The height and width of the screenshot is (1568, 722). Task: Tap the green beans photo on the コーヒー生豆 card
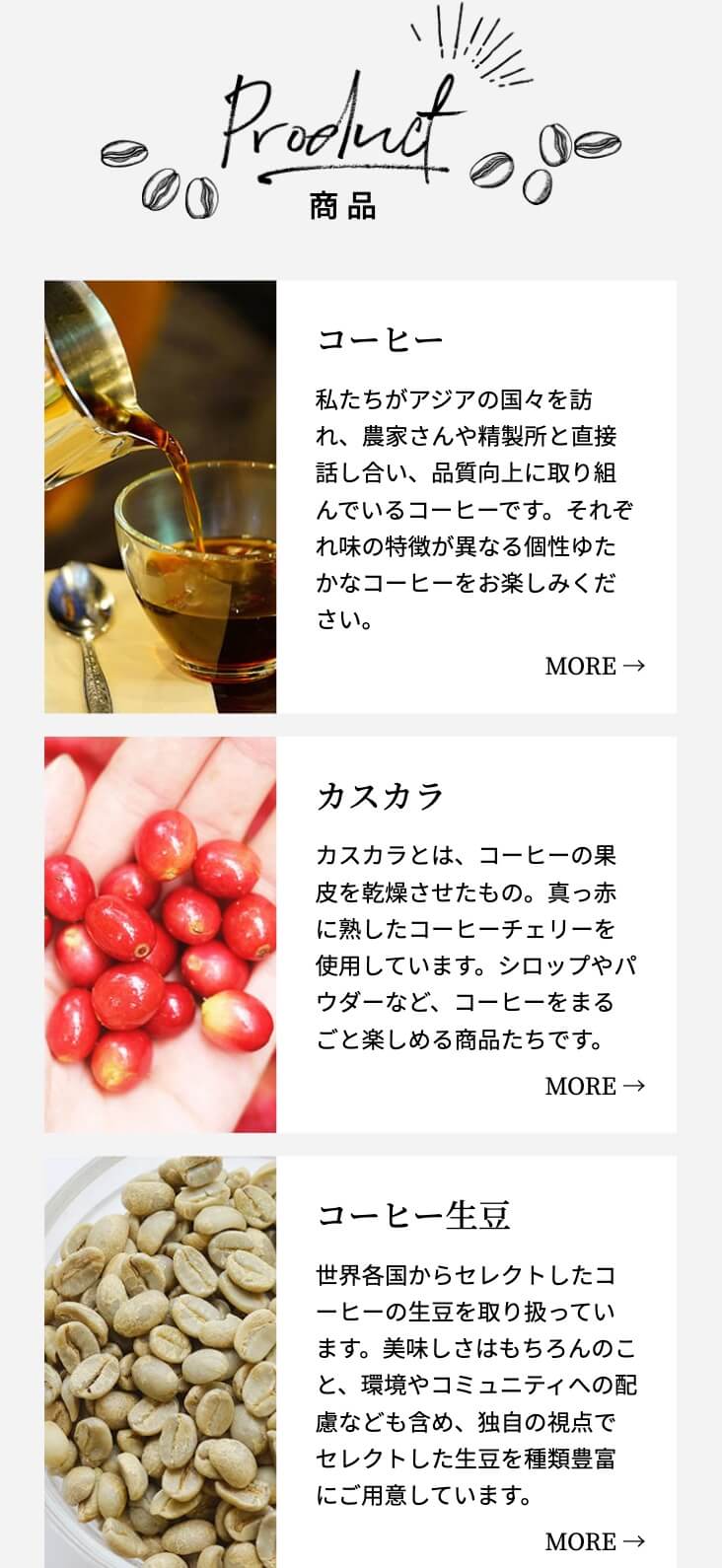(161, 1361)
